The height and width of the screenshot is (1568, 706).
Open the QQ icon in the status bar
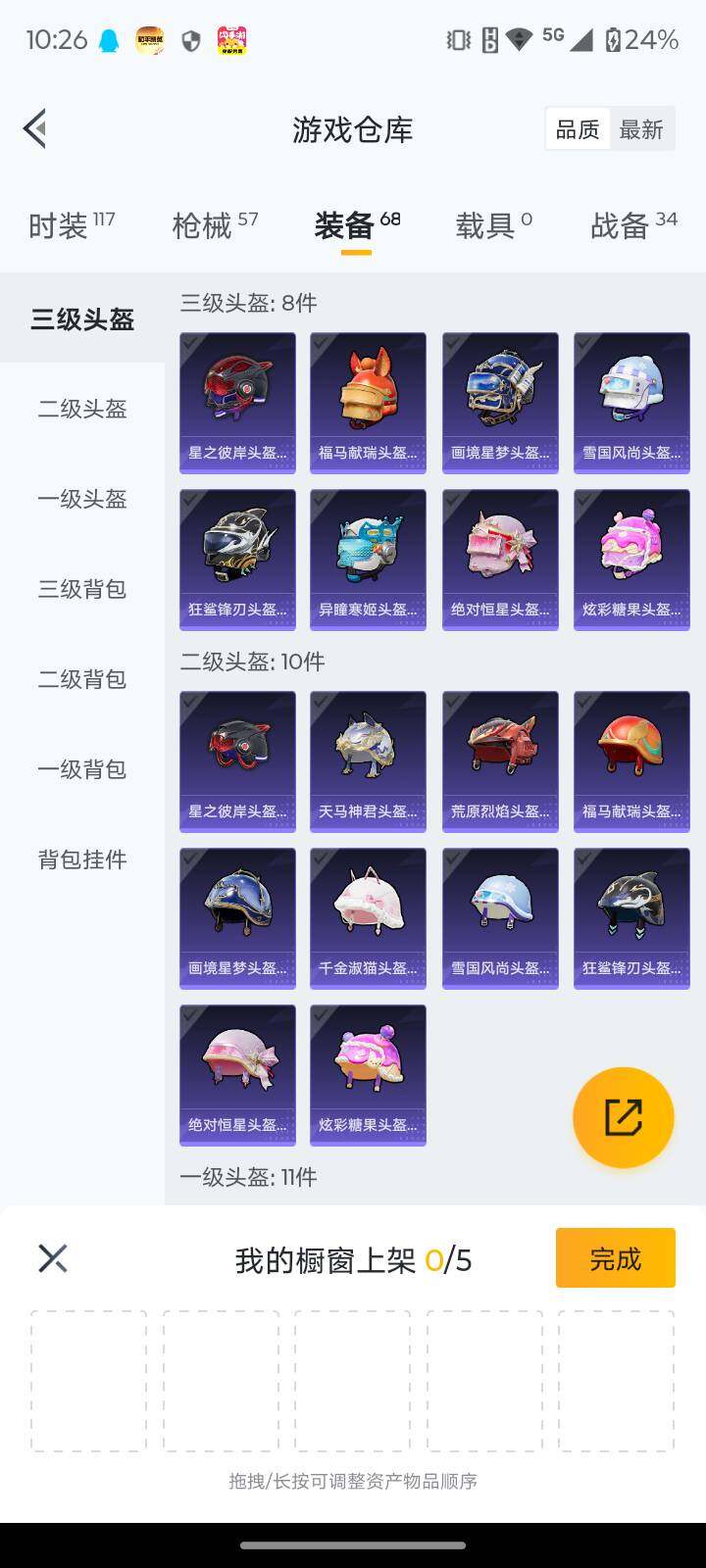108,41
